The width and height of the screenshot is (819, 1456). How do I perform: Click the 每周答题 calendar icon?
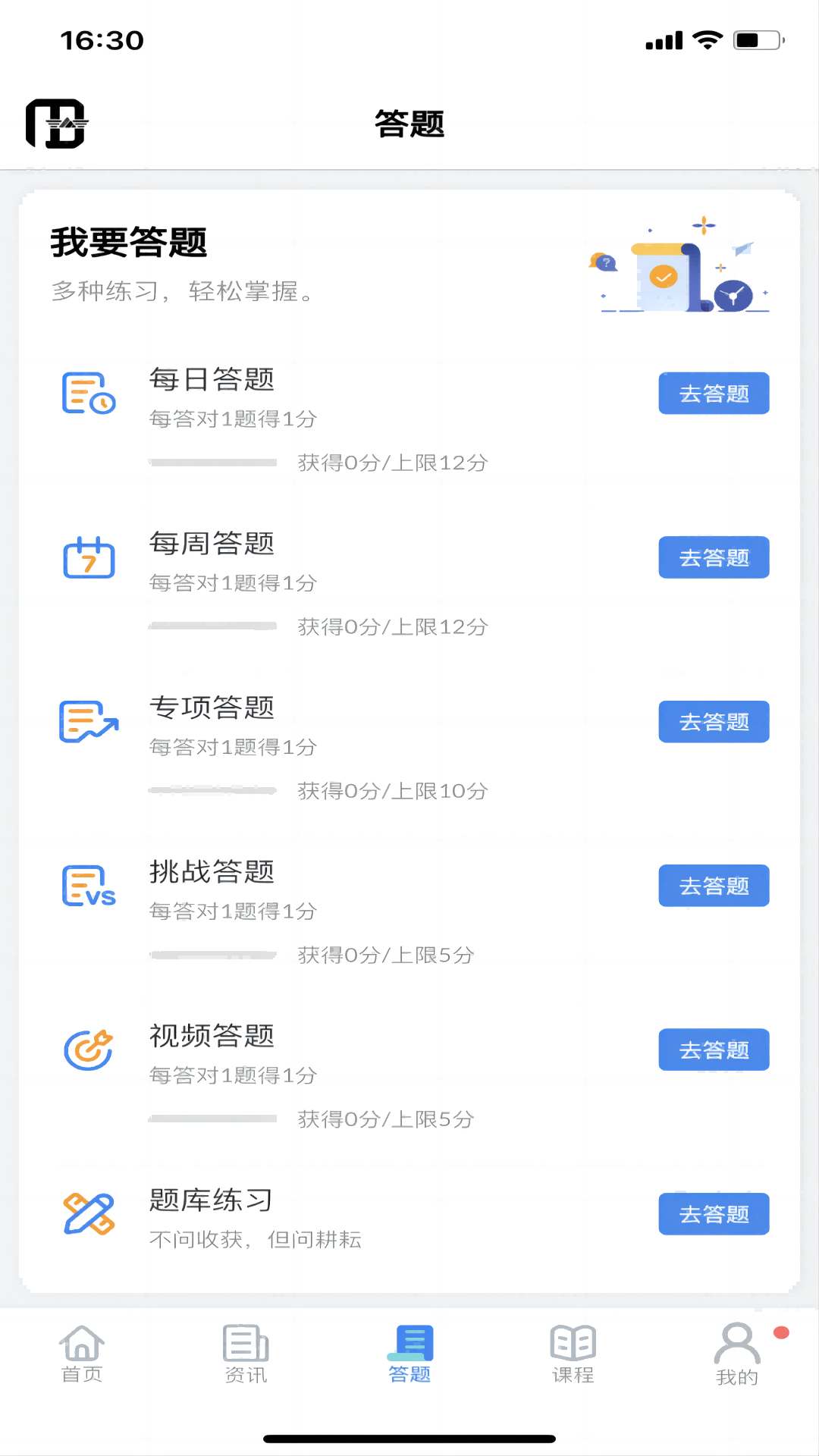click(x=88, y=559)
